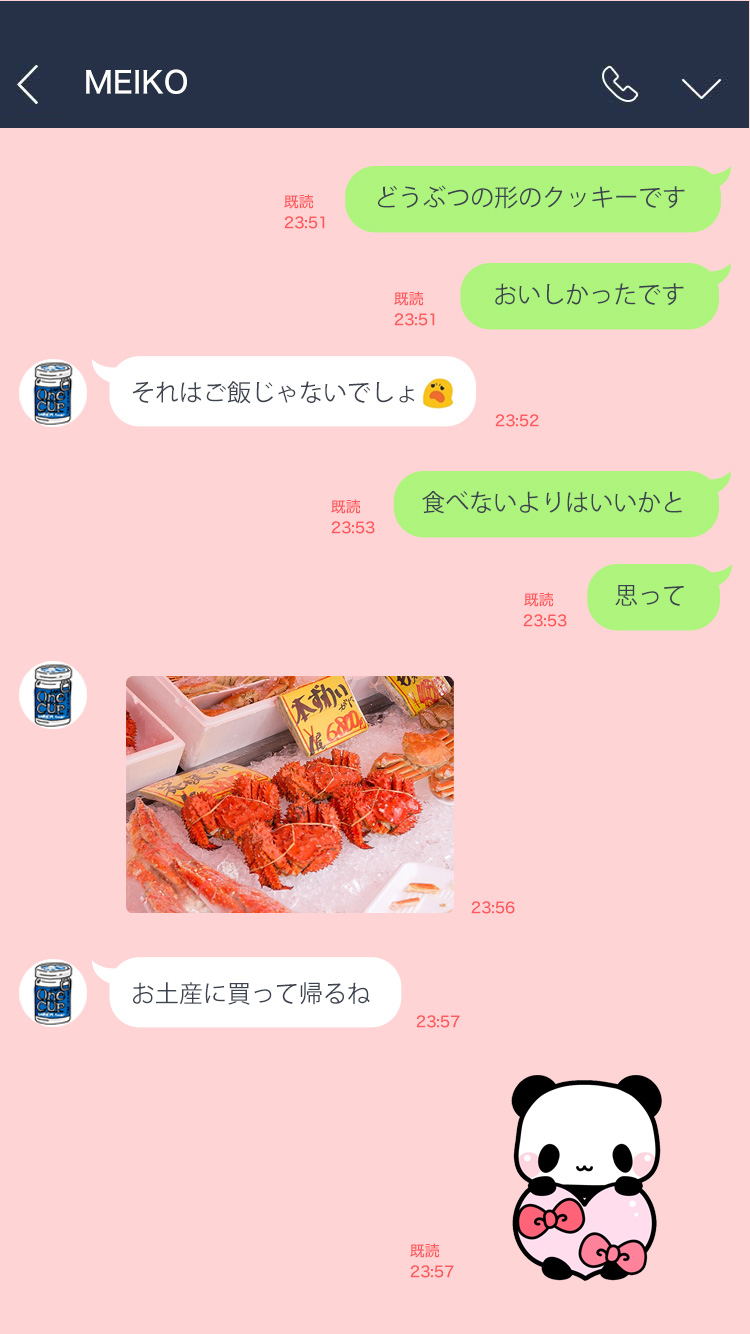The image size is (750, 1334).
Task: Start a voice call with MEIKO
Action: (620, 84)
